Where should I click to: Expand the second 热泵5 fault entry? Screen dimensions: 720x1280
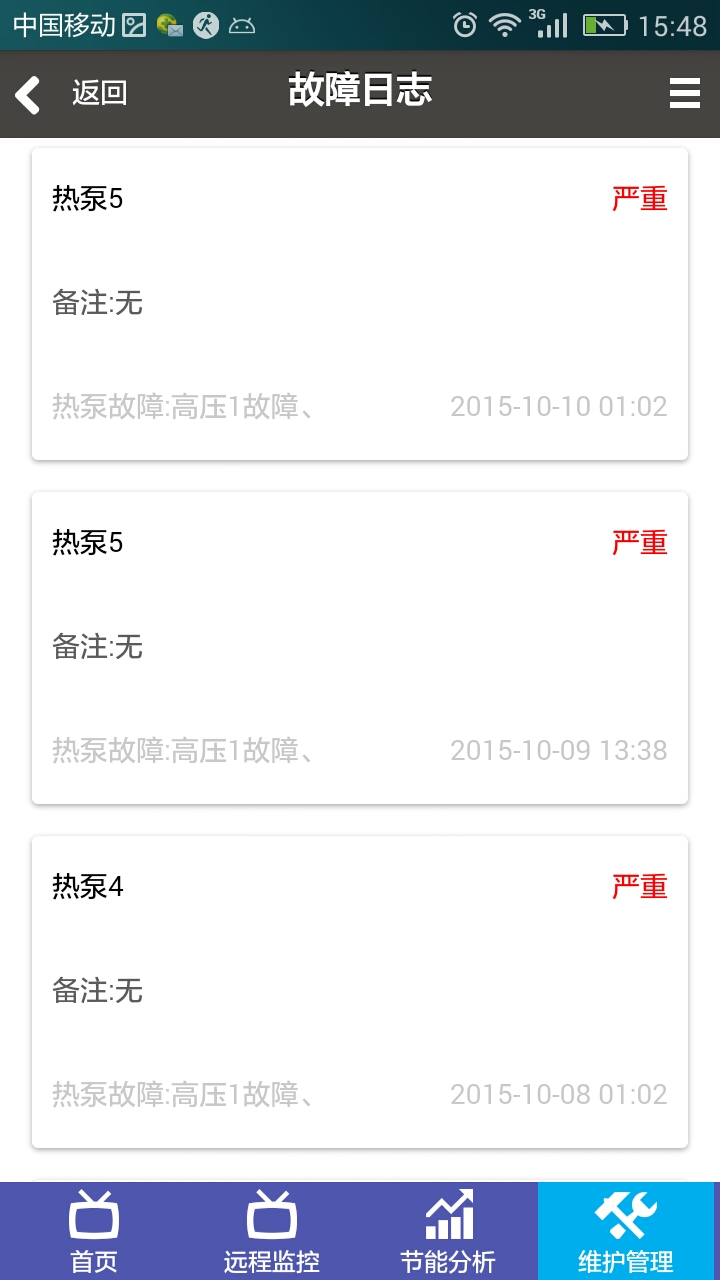360,645
